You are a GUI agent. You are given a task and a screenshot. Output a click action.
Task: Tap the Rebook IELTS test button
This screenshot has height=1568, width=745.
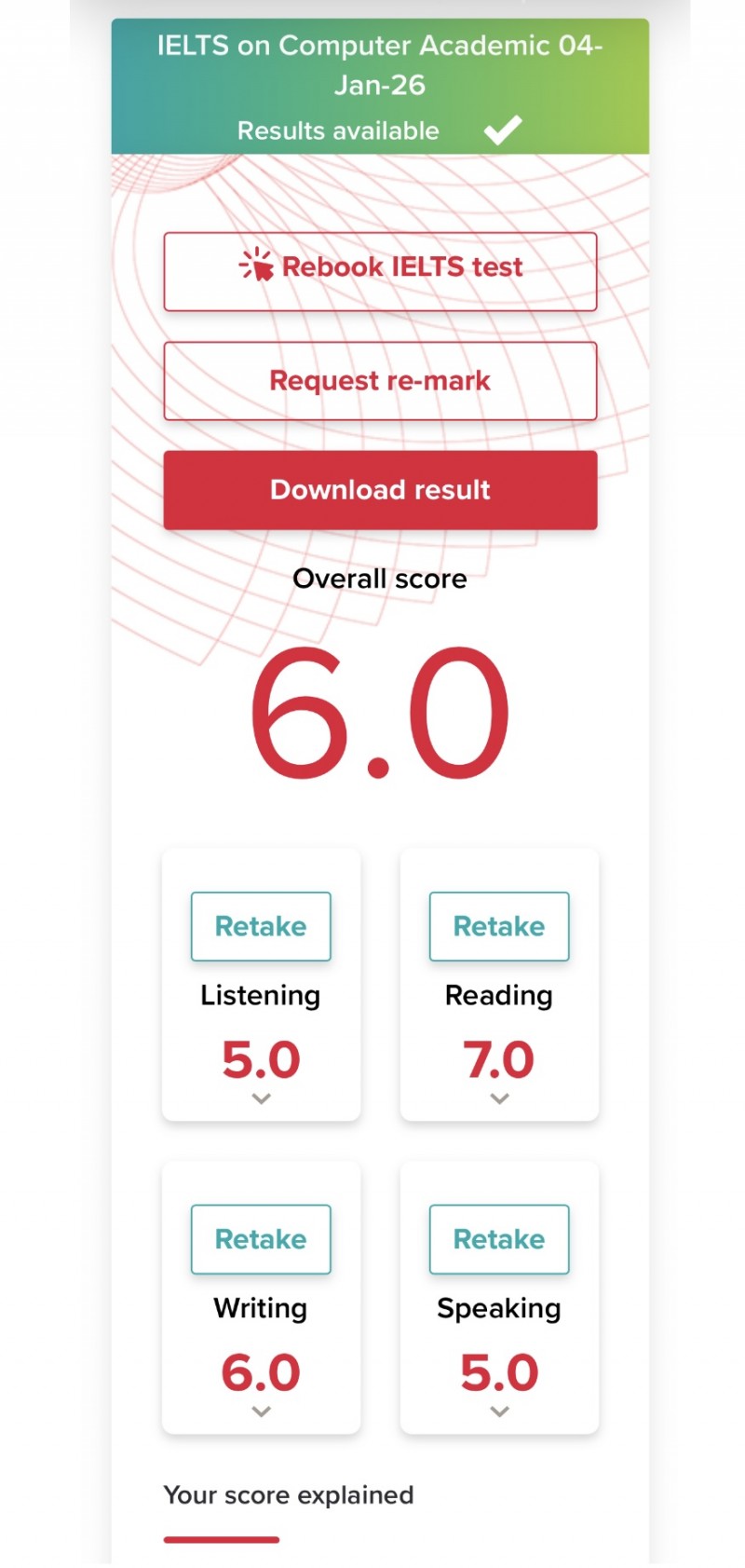point(380,271)
